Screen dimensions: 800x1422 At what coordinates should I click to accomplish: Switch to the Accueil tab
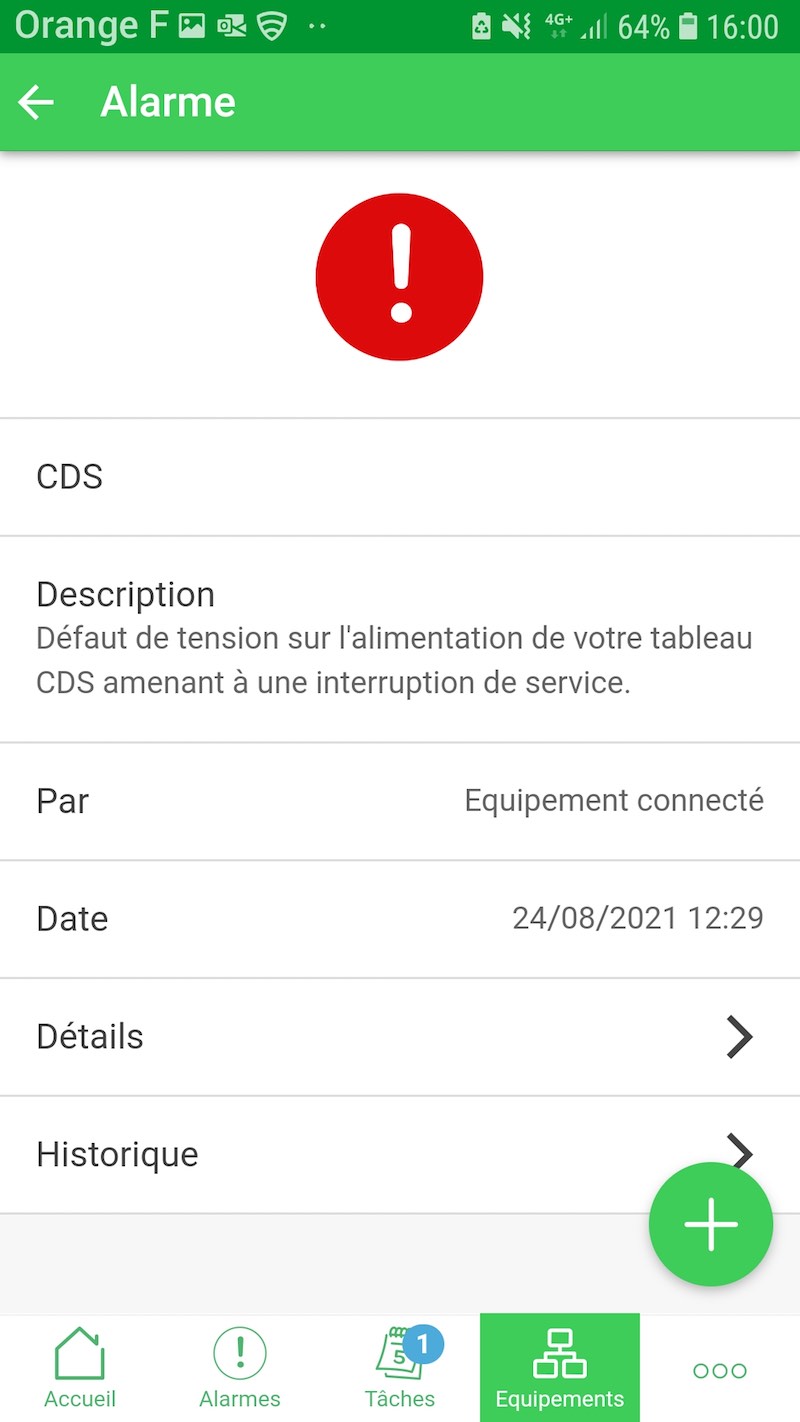(80, 1368)
